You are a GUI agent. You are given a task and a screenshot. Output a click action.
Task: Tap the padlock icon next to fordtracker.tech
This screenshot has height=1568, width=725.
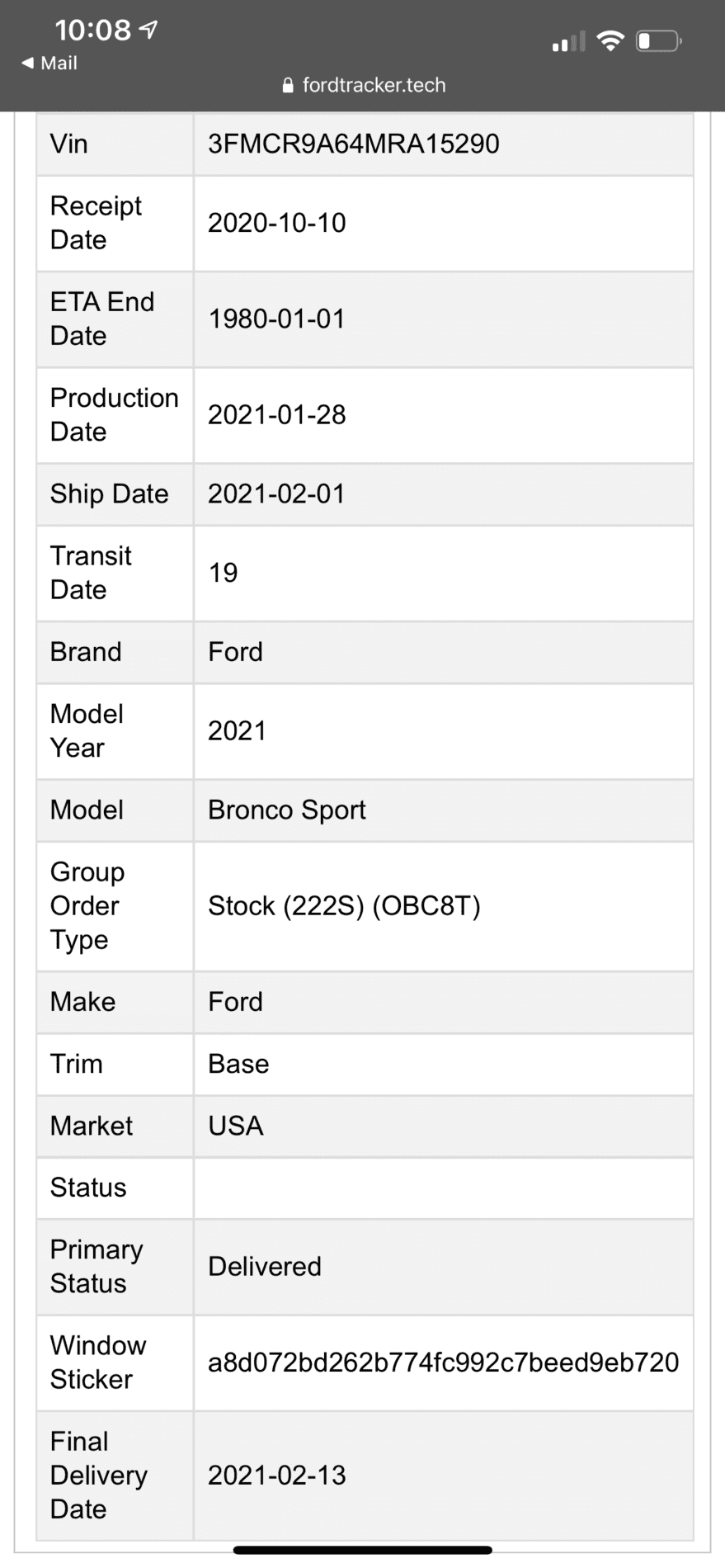288,85
